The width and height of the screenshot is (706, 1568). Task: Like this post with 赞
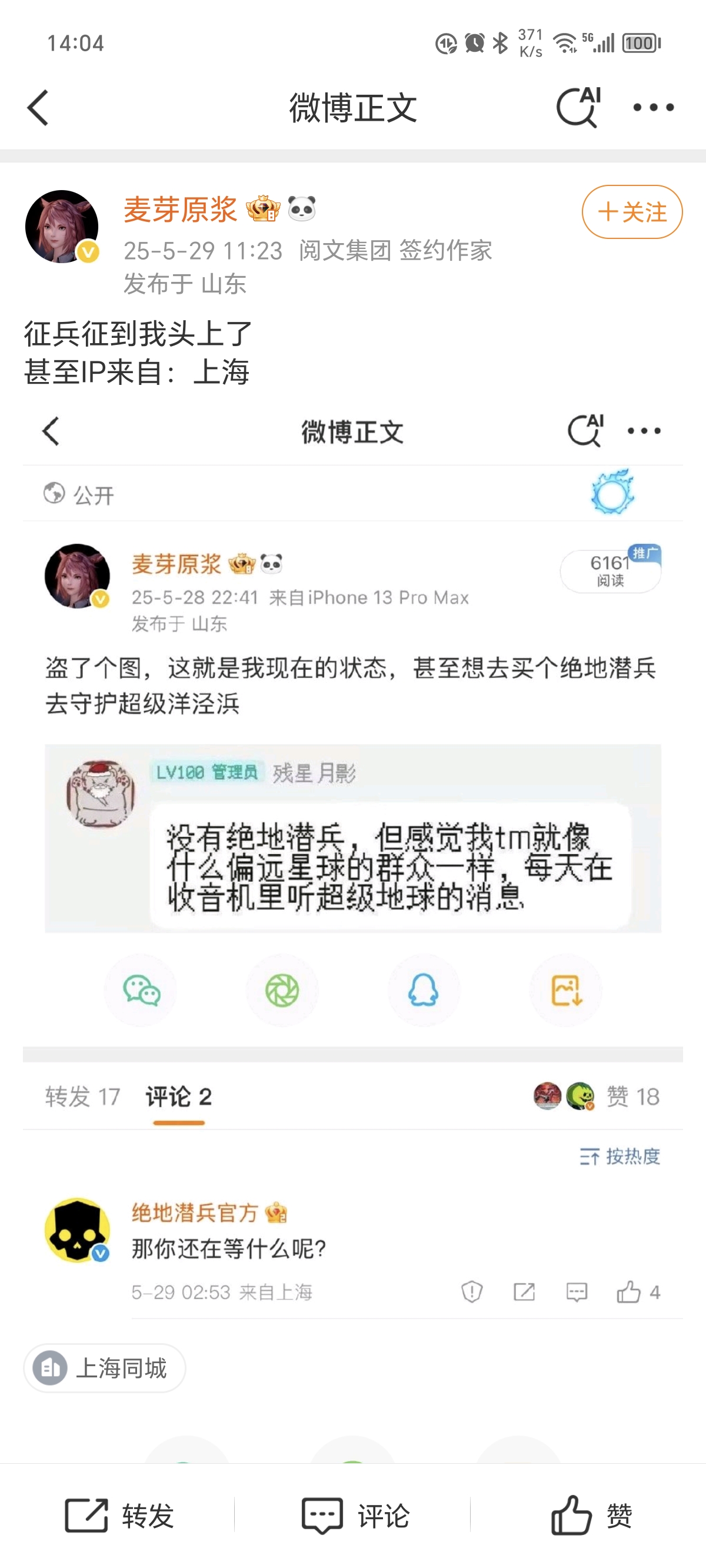click(592, 1514)
